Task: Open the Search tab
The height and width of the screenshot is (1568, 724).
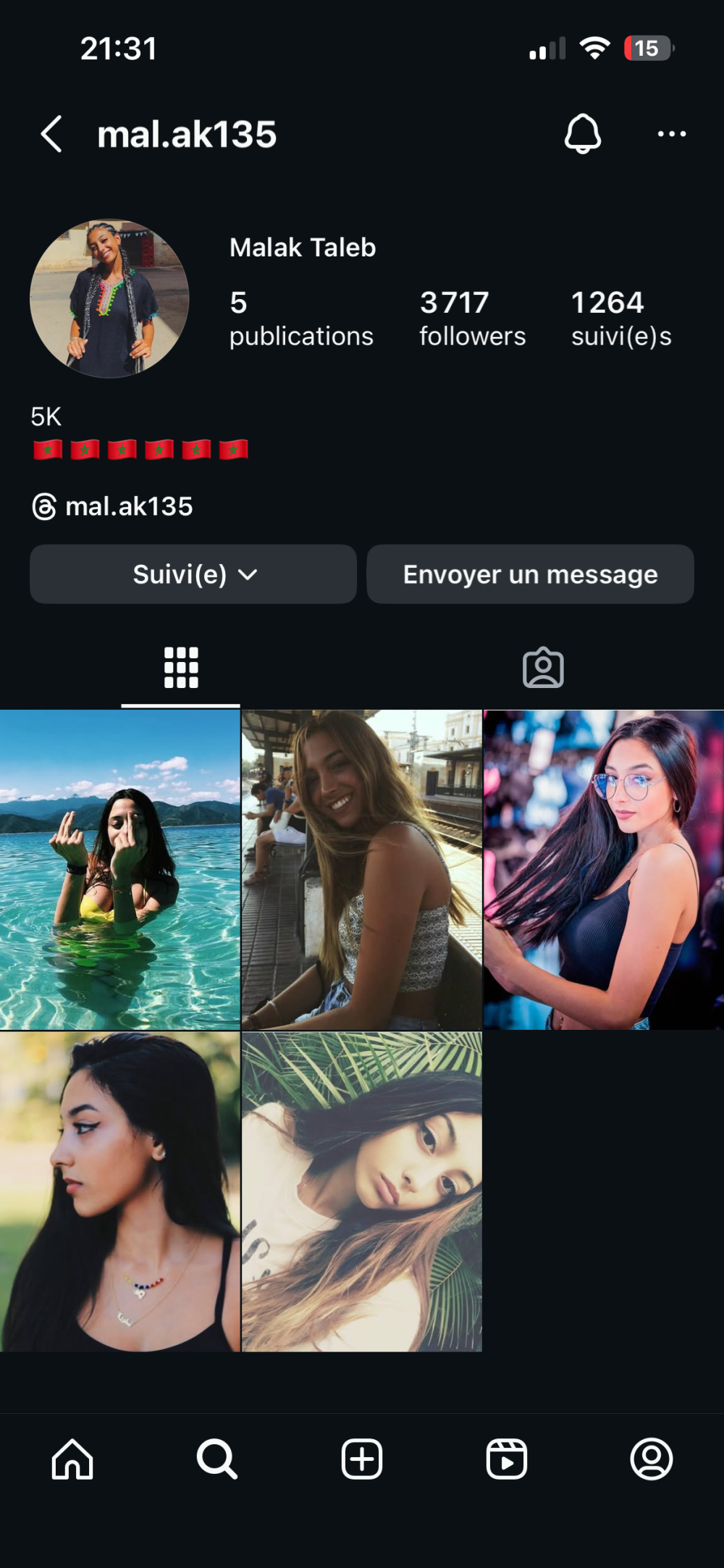Action: click(217, 1459)
